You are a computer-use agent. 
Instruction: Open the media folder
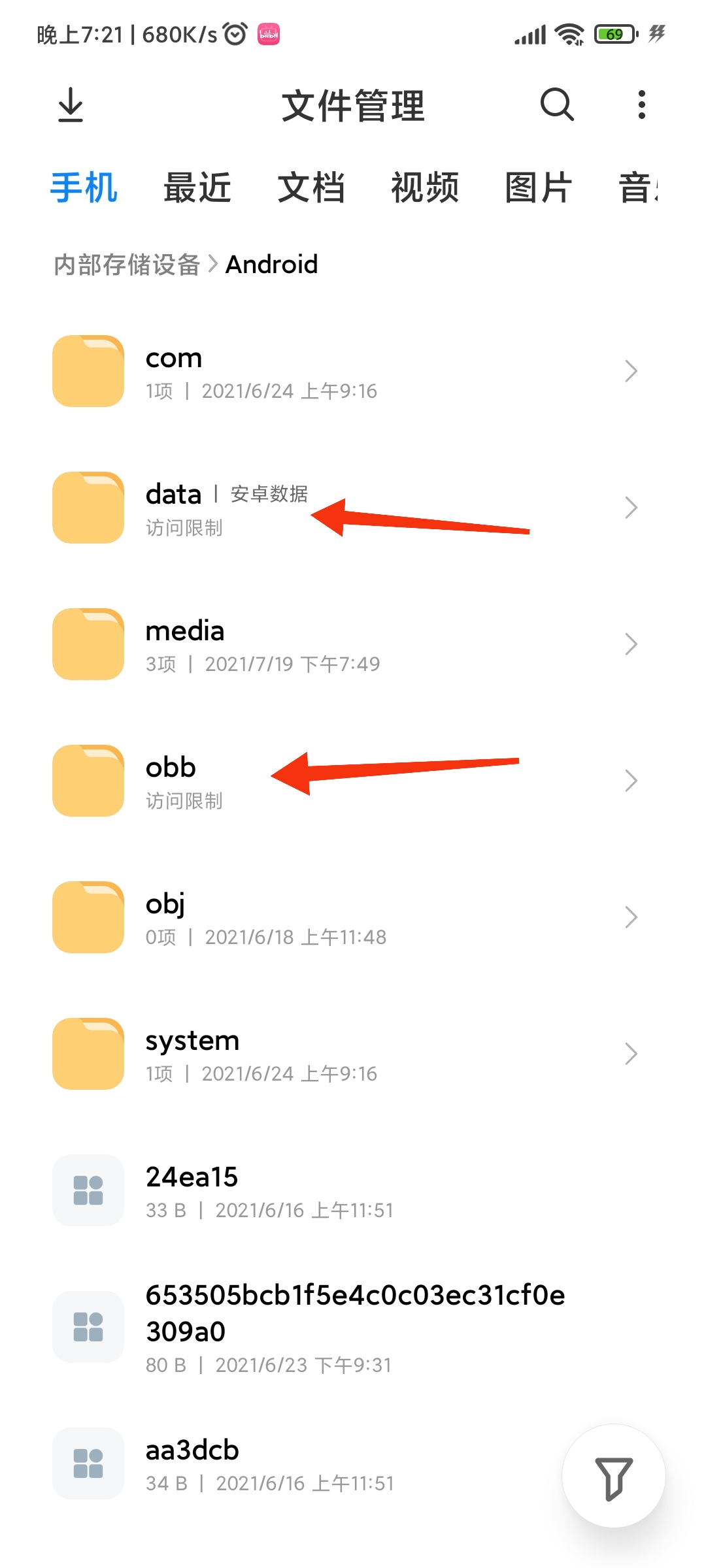tap(353, 644)
